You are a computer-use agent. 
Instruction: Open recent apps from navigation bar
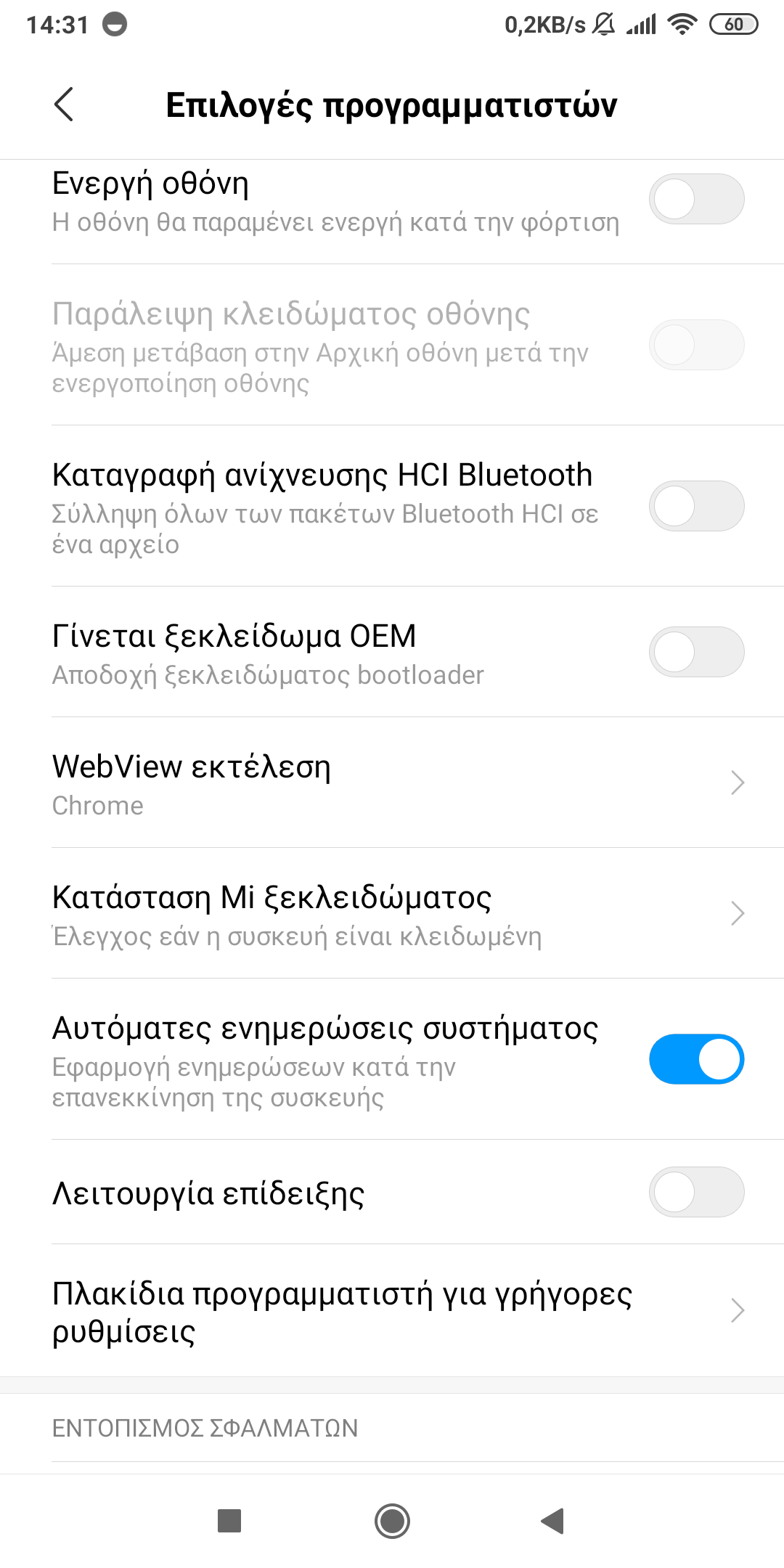229,1521
